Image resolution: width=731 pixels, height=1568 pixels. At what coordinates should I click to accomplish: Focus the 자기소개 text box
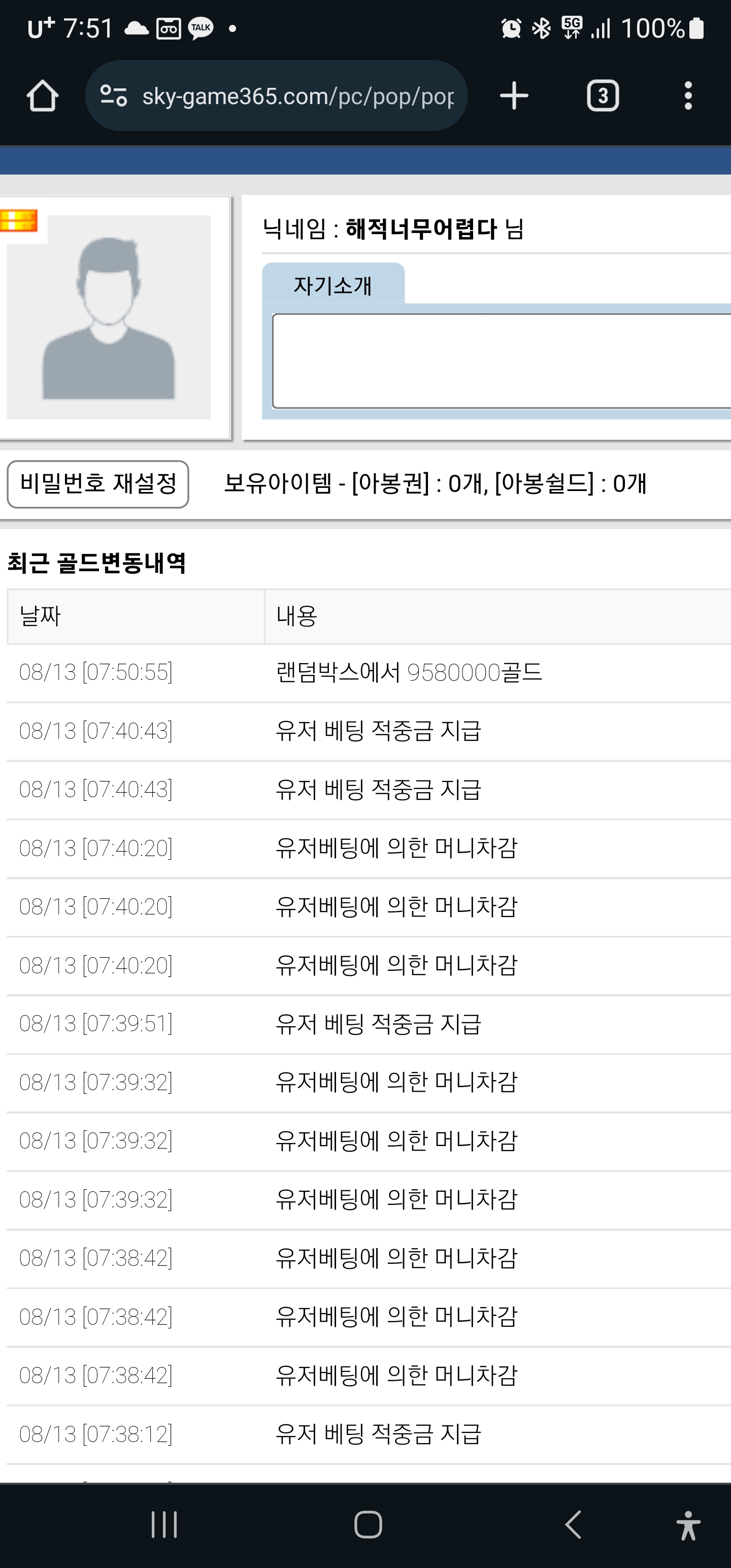(x=502, y=361)
